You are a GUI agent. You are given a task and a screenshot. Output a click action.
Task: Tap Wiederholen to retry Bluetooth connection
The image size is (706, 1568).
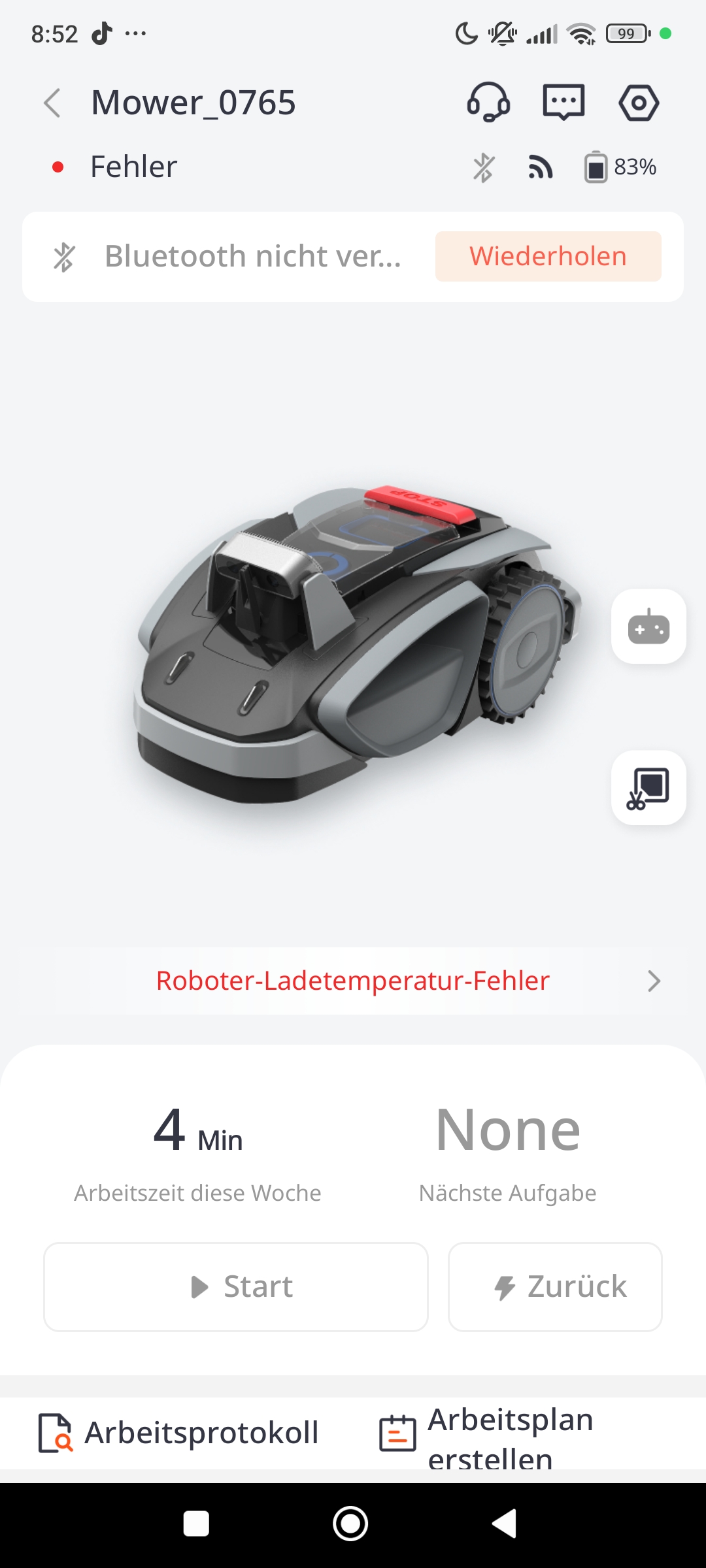548,256
